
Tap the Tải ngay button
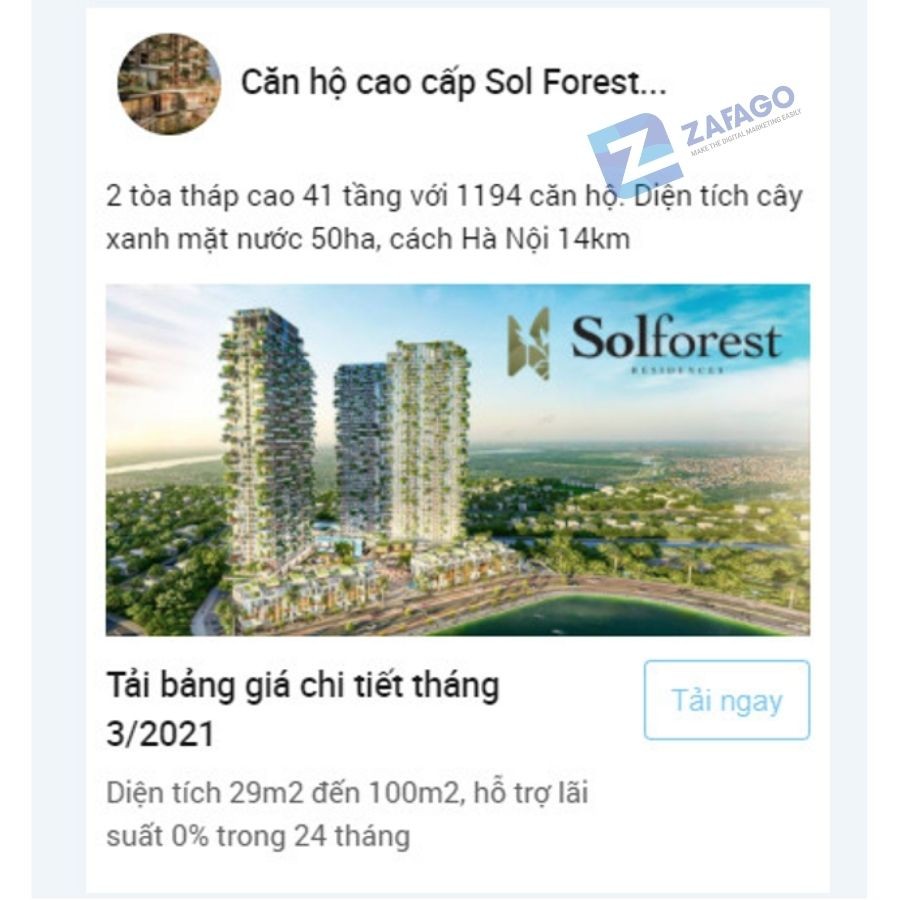726,700
